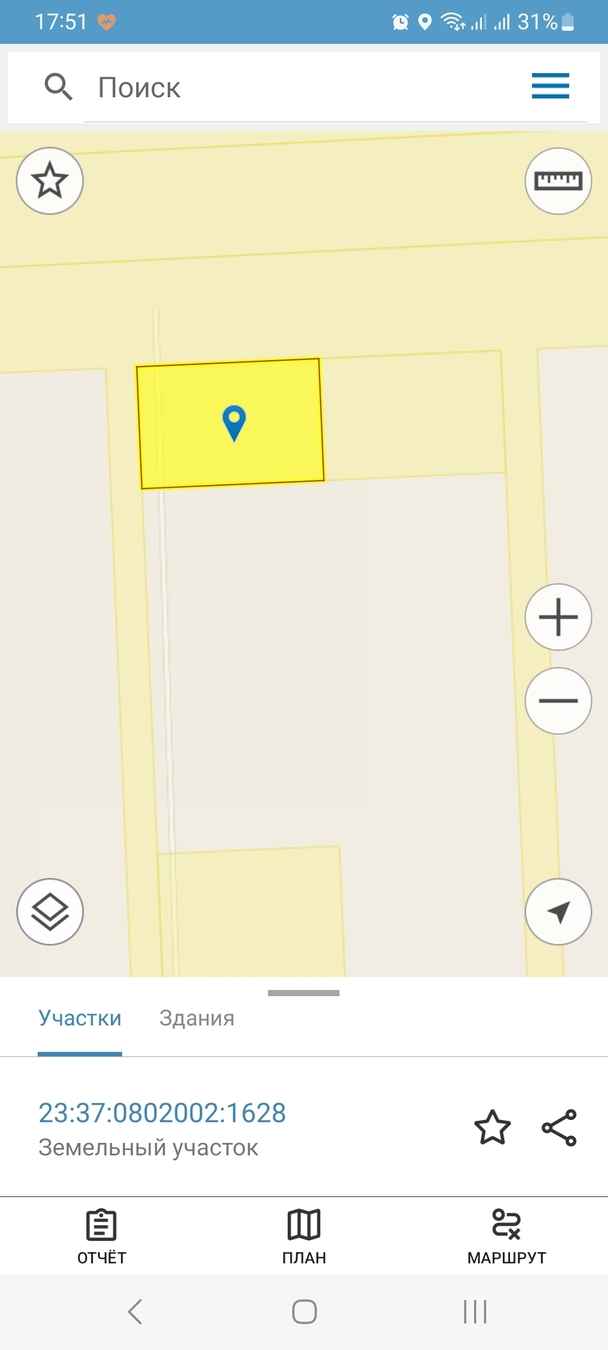Open favorites with the star map button

50,181
